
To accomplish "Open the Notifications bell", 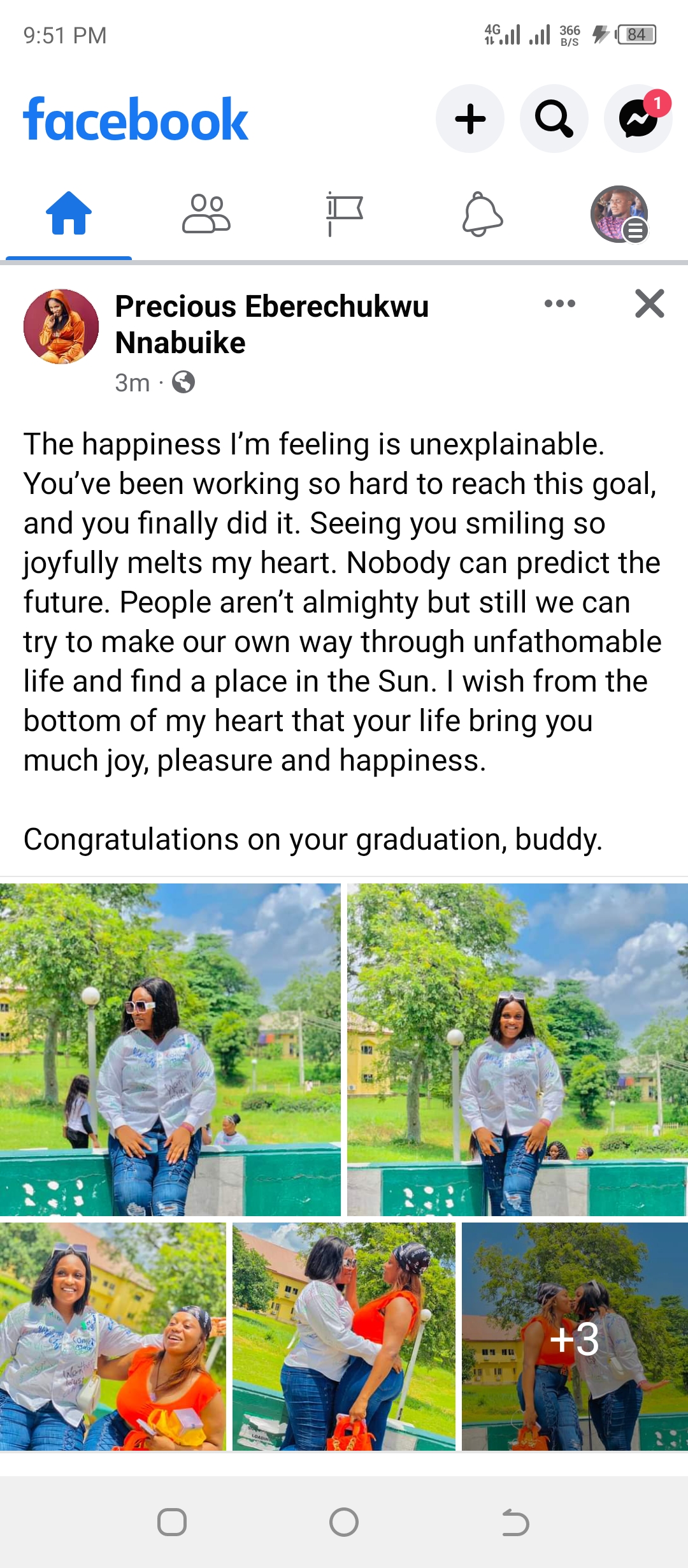I will (482, 215).
